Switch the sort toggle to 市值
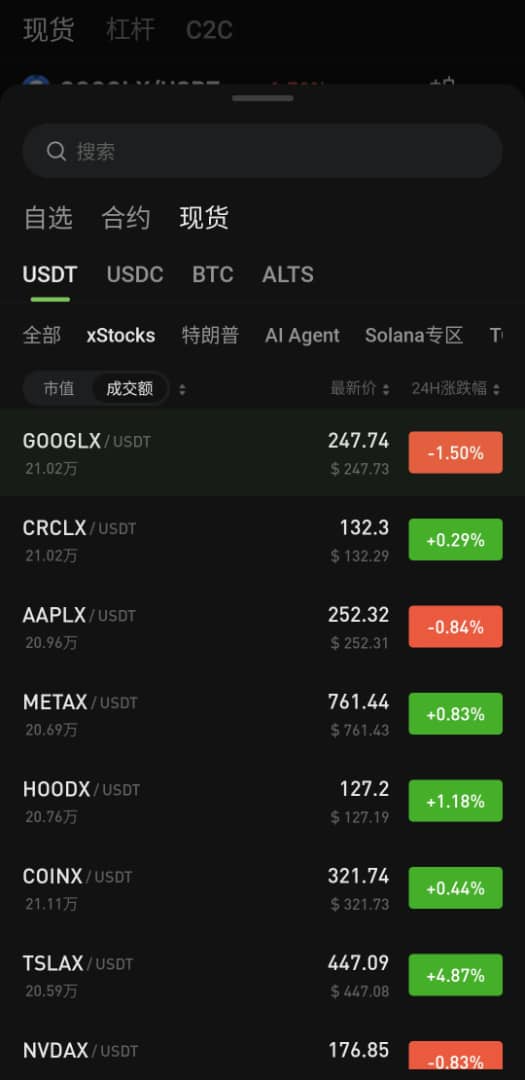525x1080 pixels. click(59, 388)
